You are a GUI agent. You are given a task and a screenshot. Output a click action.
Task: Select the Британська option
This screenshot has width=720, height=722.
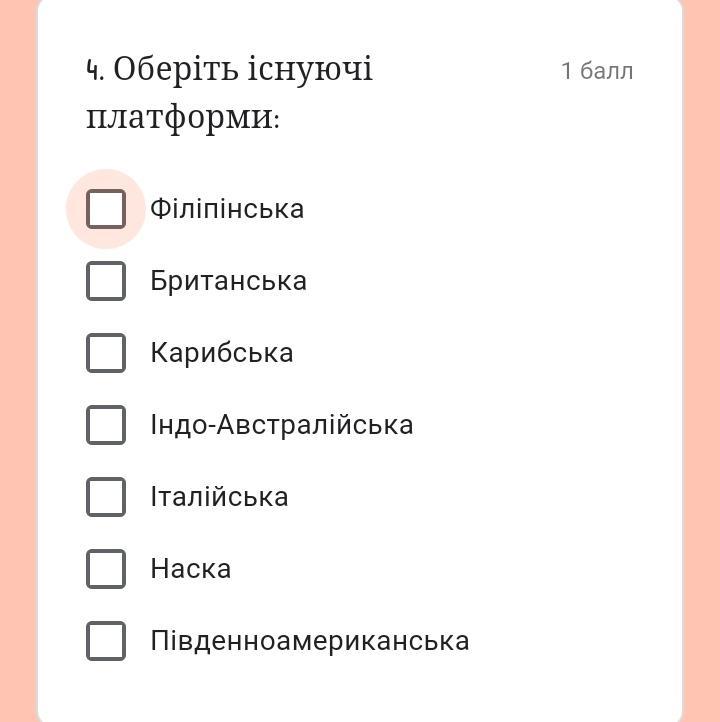106,281
